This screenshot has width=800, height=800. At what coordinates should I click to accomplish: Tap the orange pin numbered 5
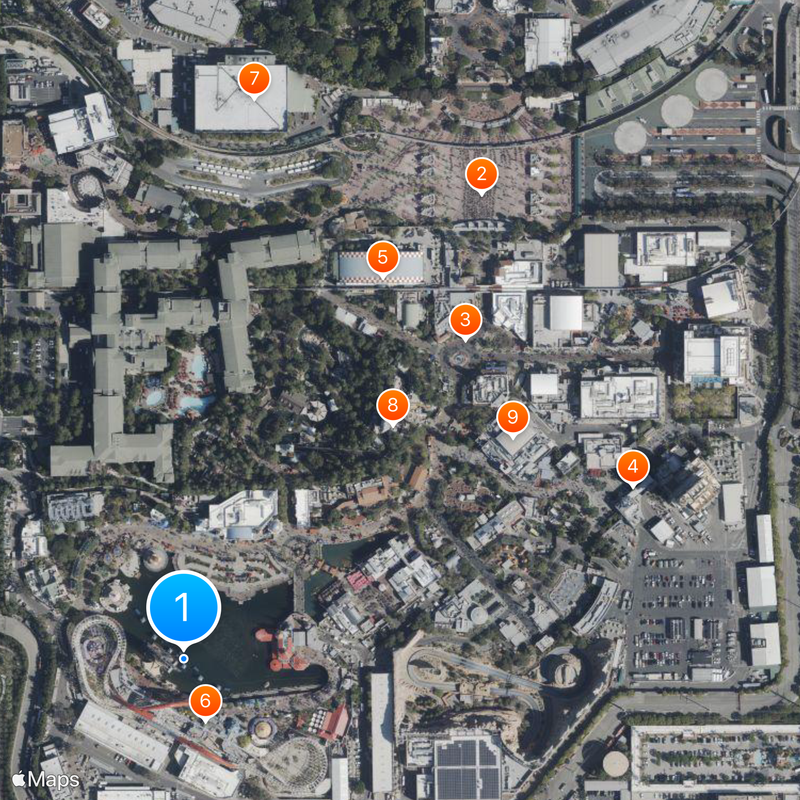pos(383,257)
